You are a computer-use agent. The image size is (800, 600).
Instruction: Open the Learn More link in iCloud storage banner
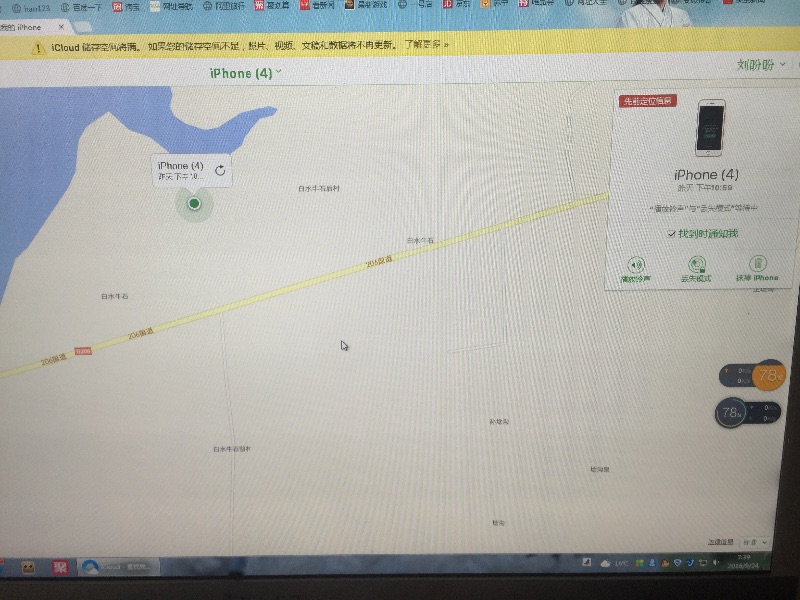pyautogui.click(x=425, y=46)
